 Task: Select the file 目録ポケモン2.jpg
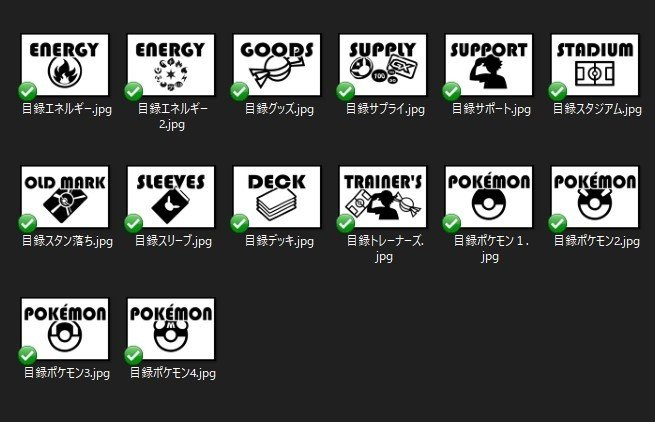tap(595, 197)
